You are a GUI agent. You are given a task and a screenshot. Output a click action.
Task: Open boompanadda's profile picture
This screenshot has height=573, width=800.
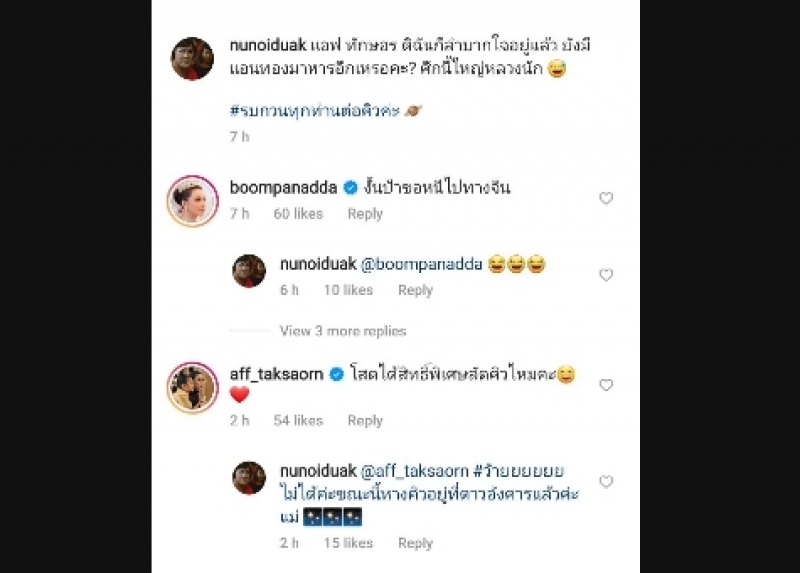pyautogui.click(x=192, y=198)
